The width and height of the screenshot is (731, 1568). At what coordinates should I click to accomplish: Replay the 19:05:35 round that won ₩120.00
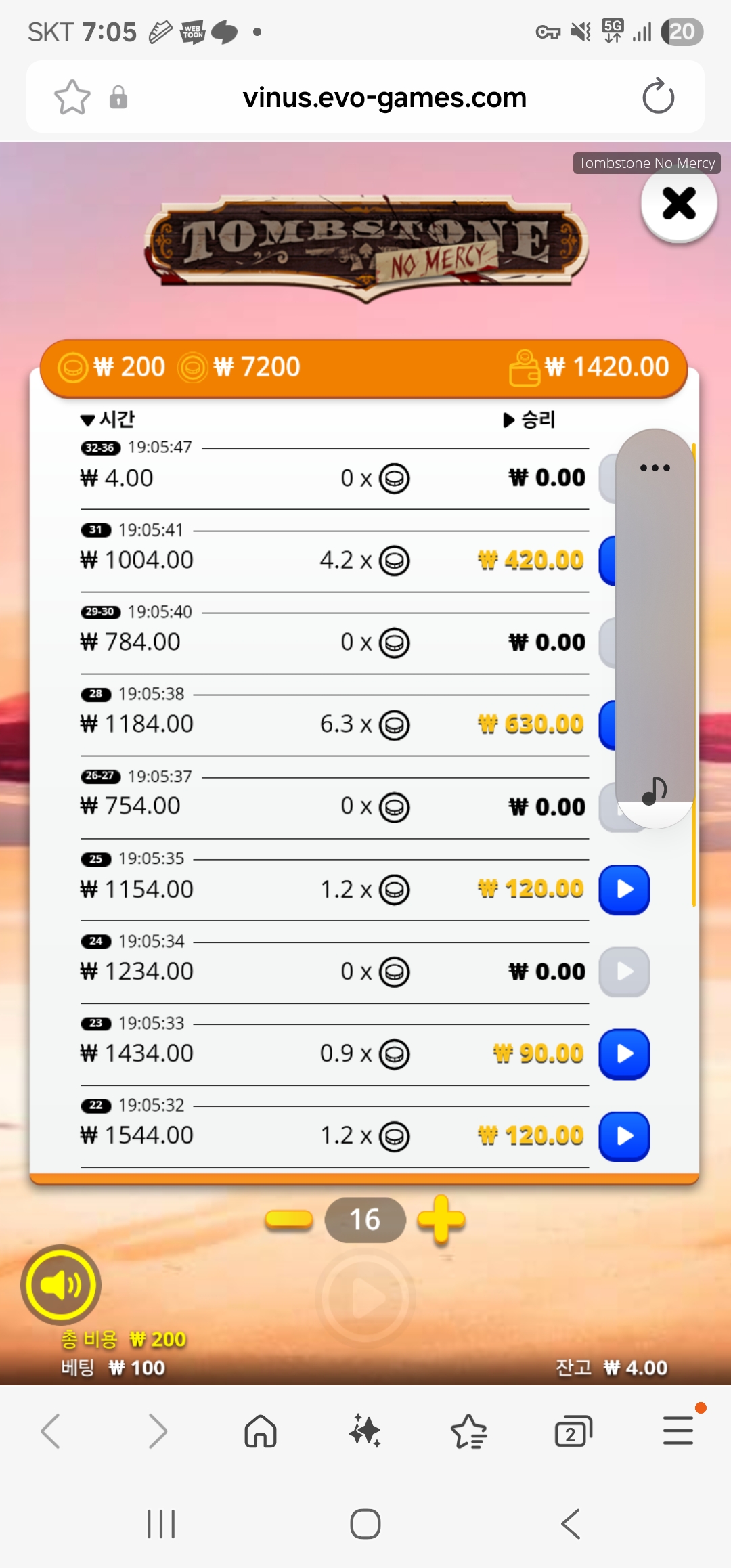coord(625,889)
